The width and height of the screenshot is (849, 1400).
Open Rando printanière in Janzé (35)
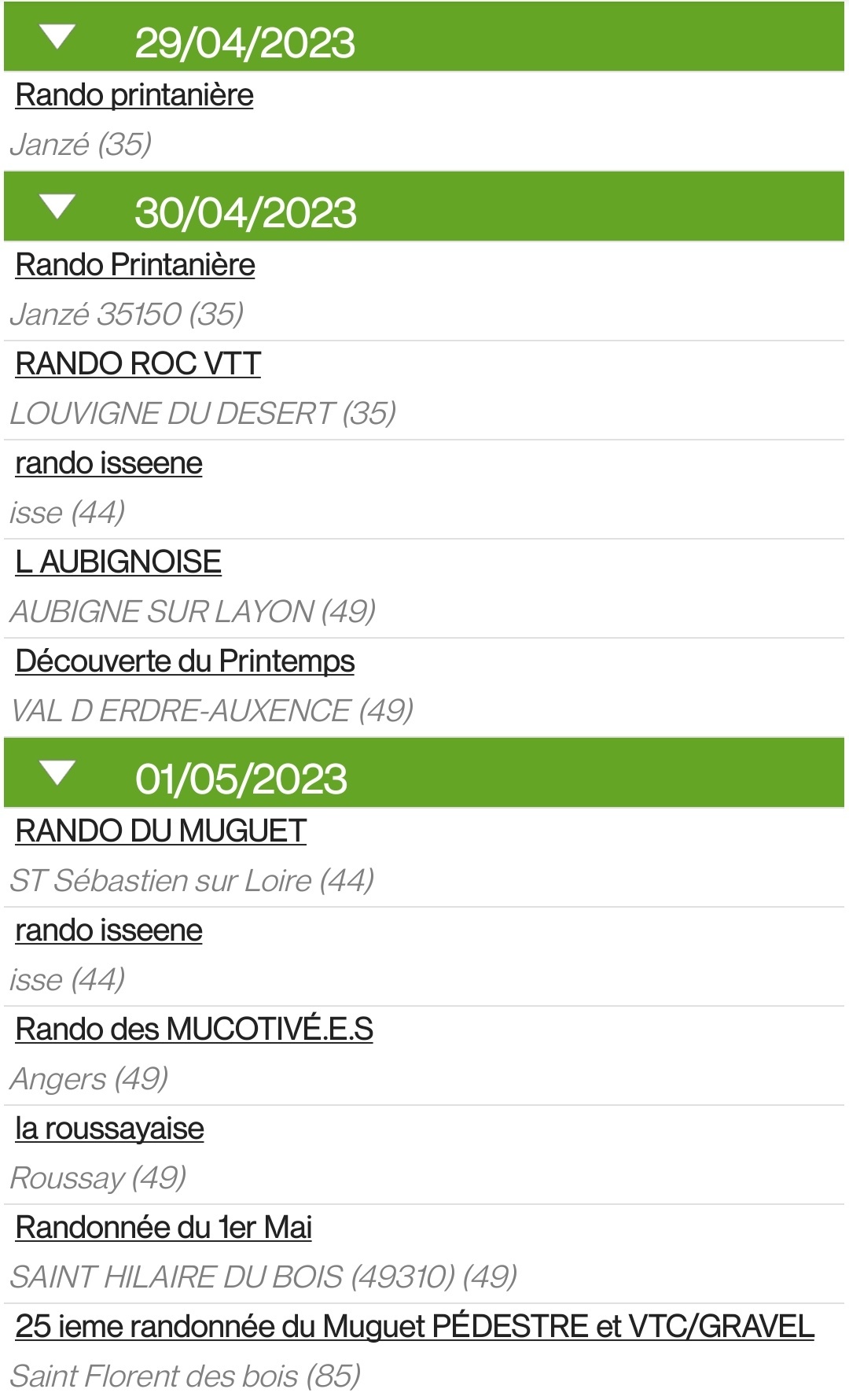tap(134, 95)
